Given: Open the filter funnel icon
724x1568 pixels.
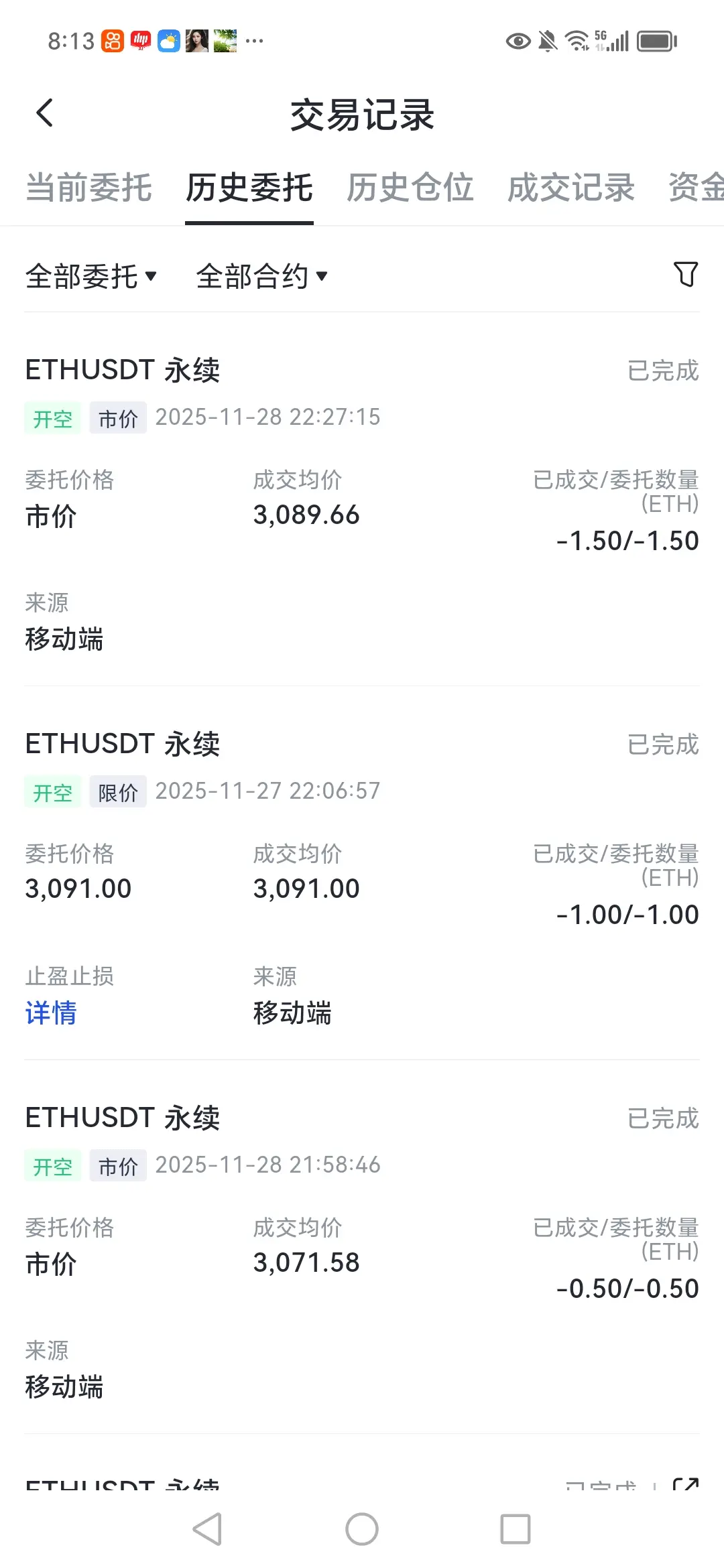Looking at the screenshot, I should coord(685,274).
